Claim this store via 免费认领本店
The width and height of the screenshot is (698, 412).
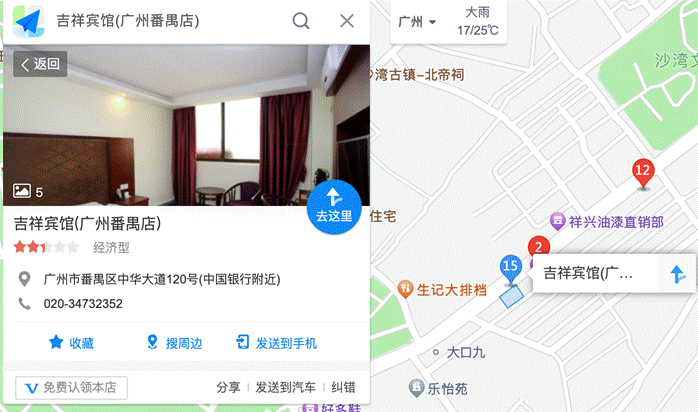(x=71, y=387)
